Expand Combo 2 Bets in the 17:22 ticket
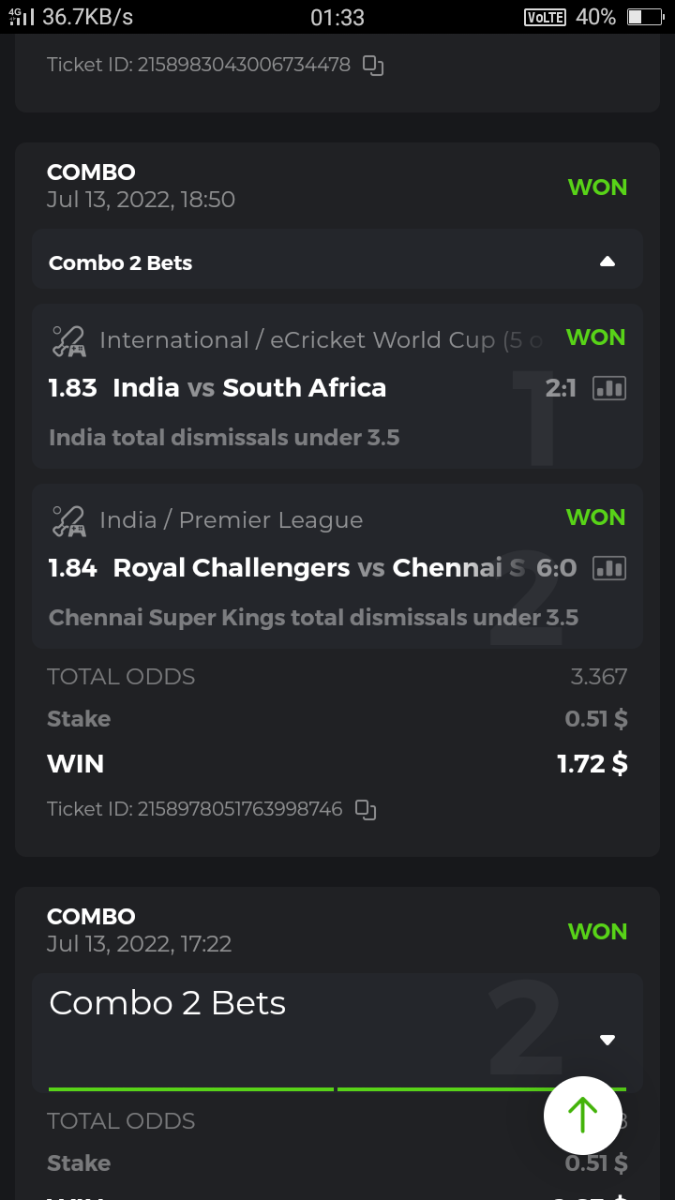Screen dimensions: 675x1200 607,1040
